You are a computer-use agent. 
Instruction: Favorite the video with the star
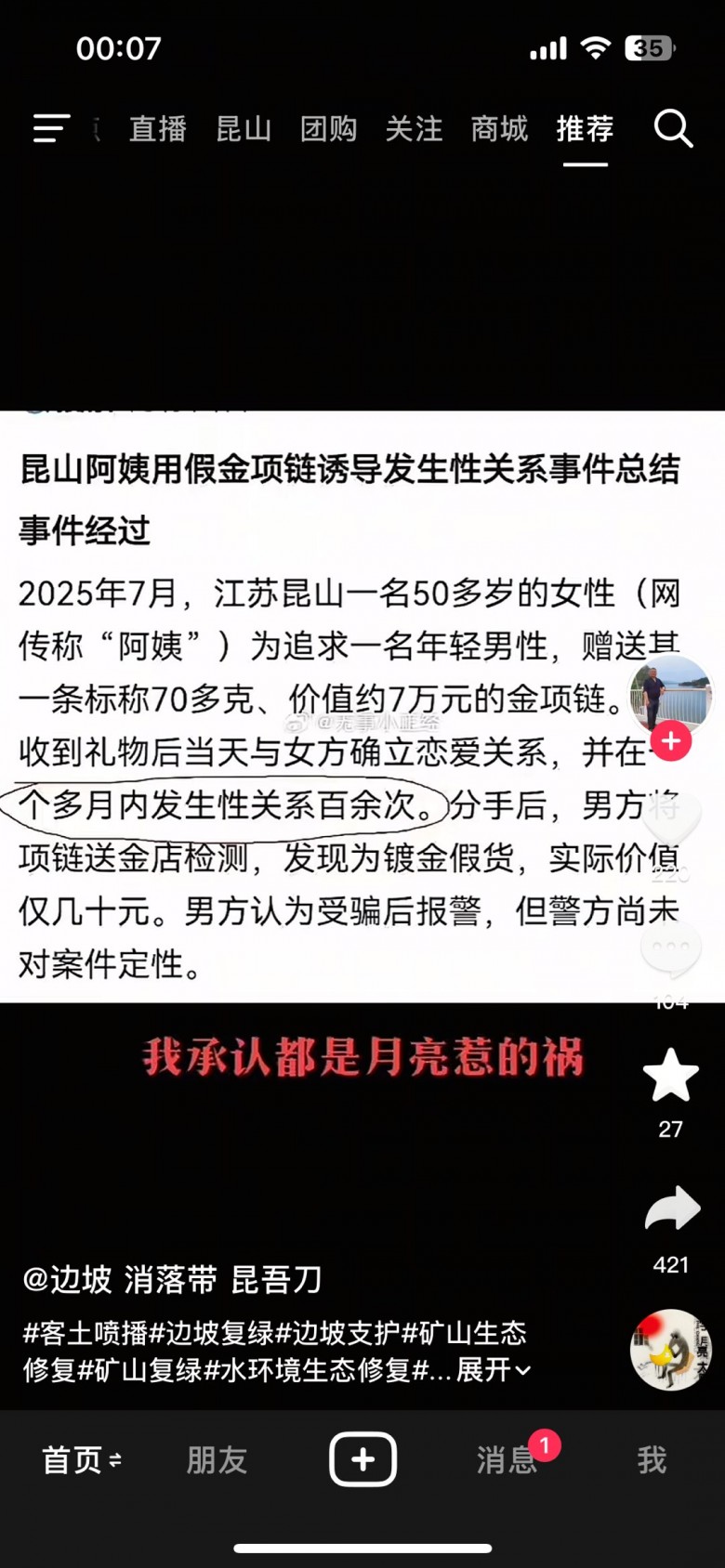pos(671,1076)
